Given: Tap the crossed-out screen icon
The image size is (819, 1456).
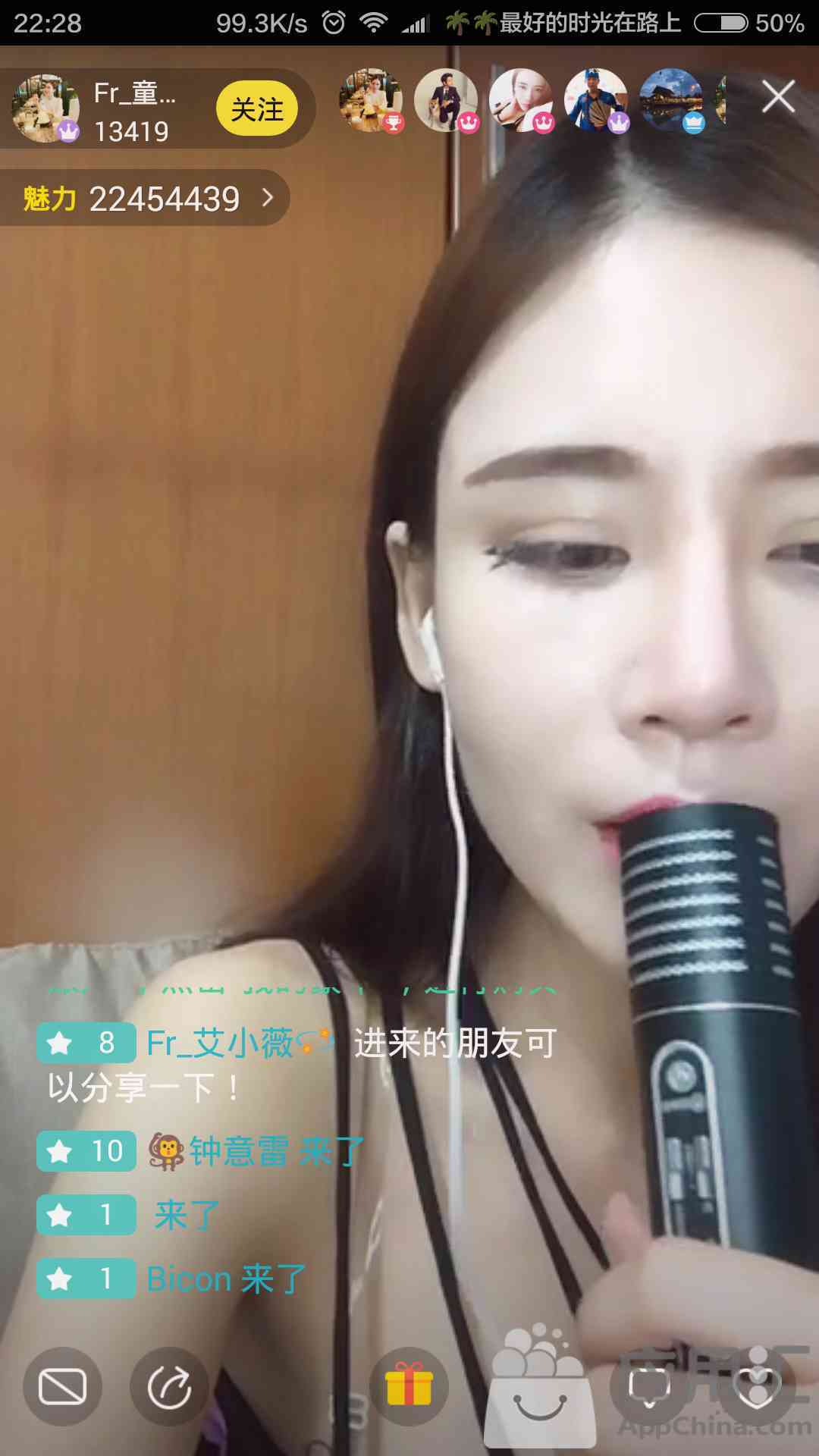Looking at the screenshot, I should tap(62, 1388).
